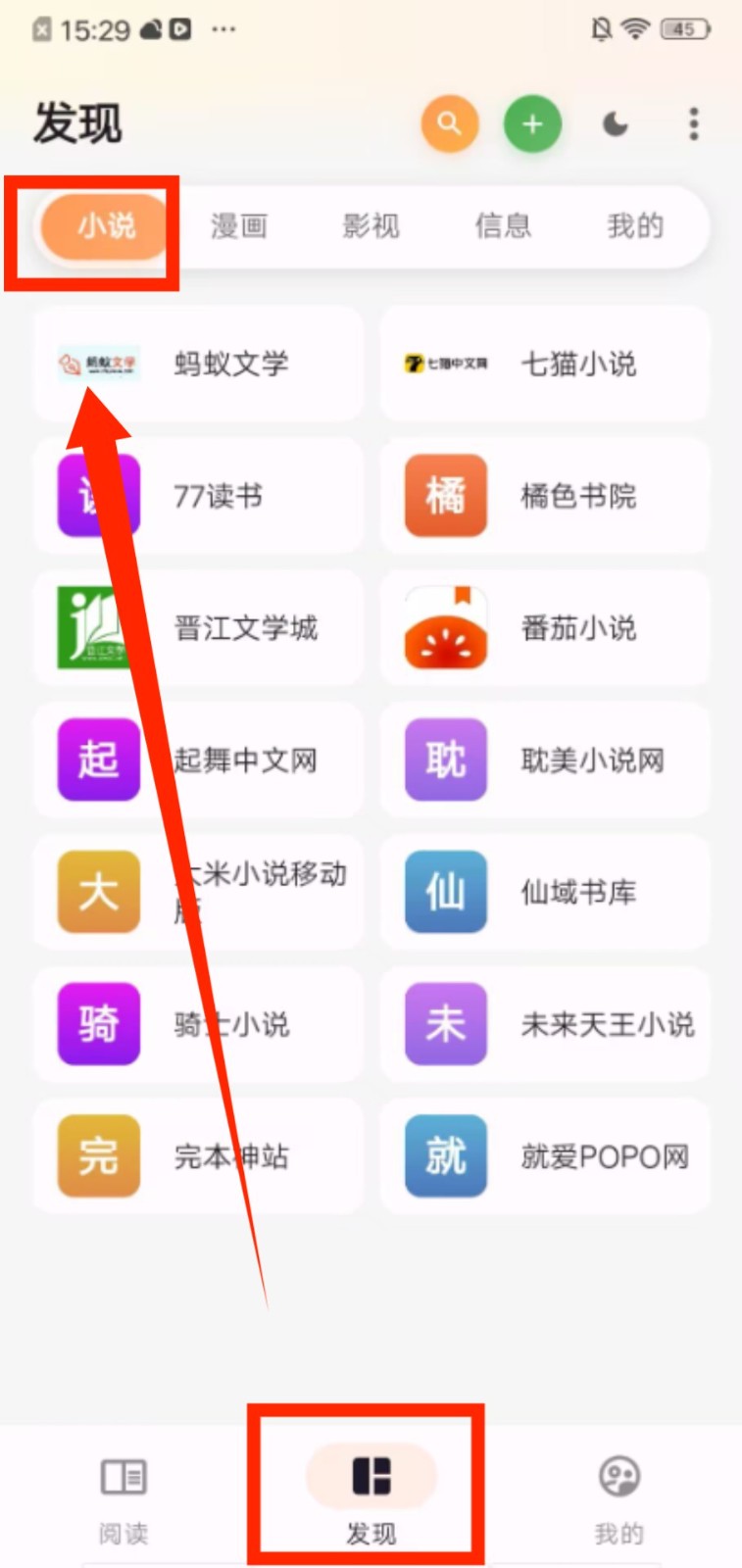Switch to the 我的 top tab
The width and height of the screenshot is (742, 1568).
tap(635, 226)
